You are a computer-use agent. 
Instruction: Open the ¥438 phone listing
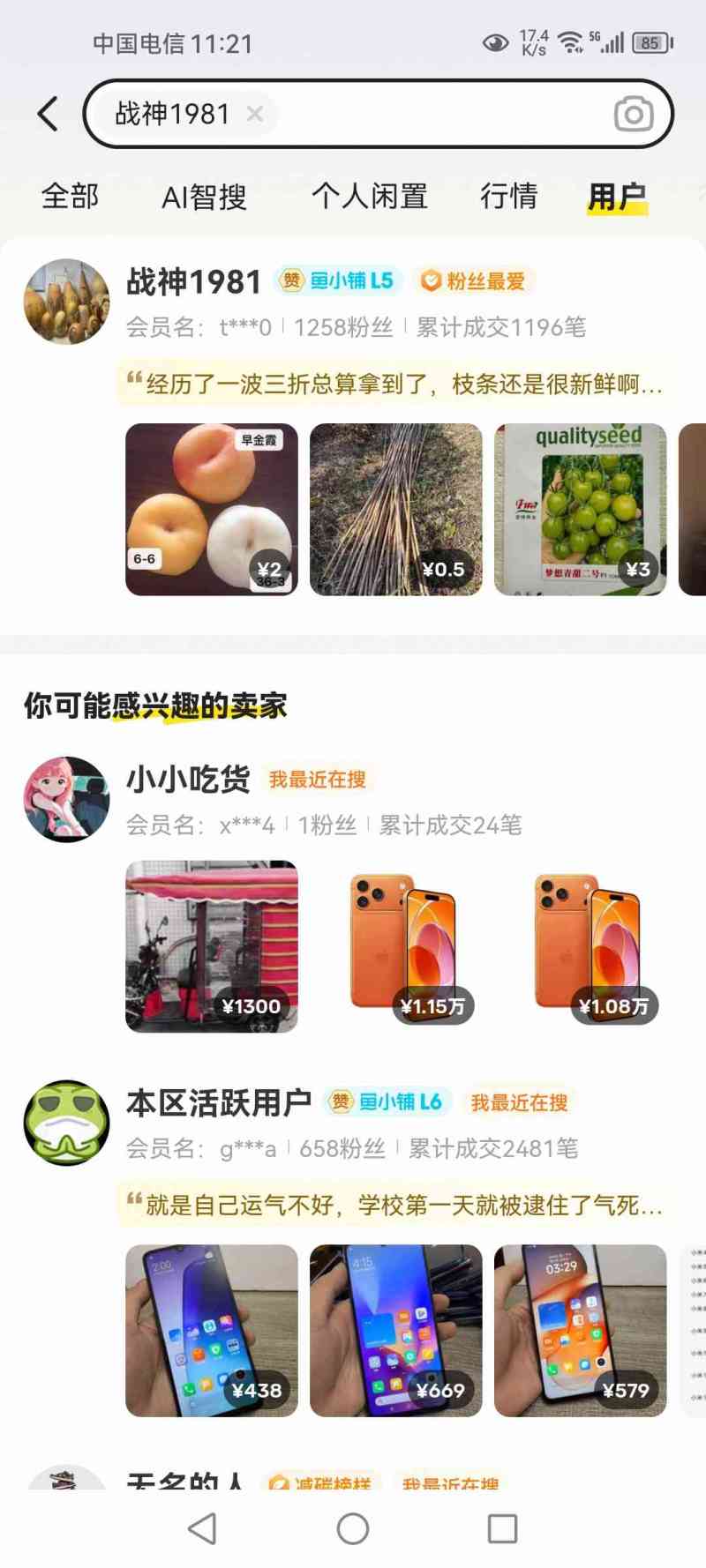point(212,1330)
